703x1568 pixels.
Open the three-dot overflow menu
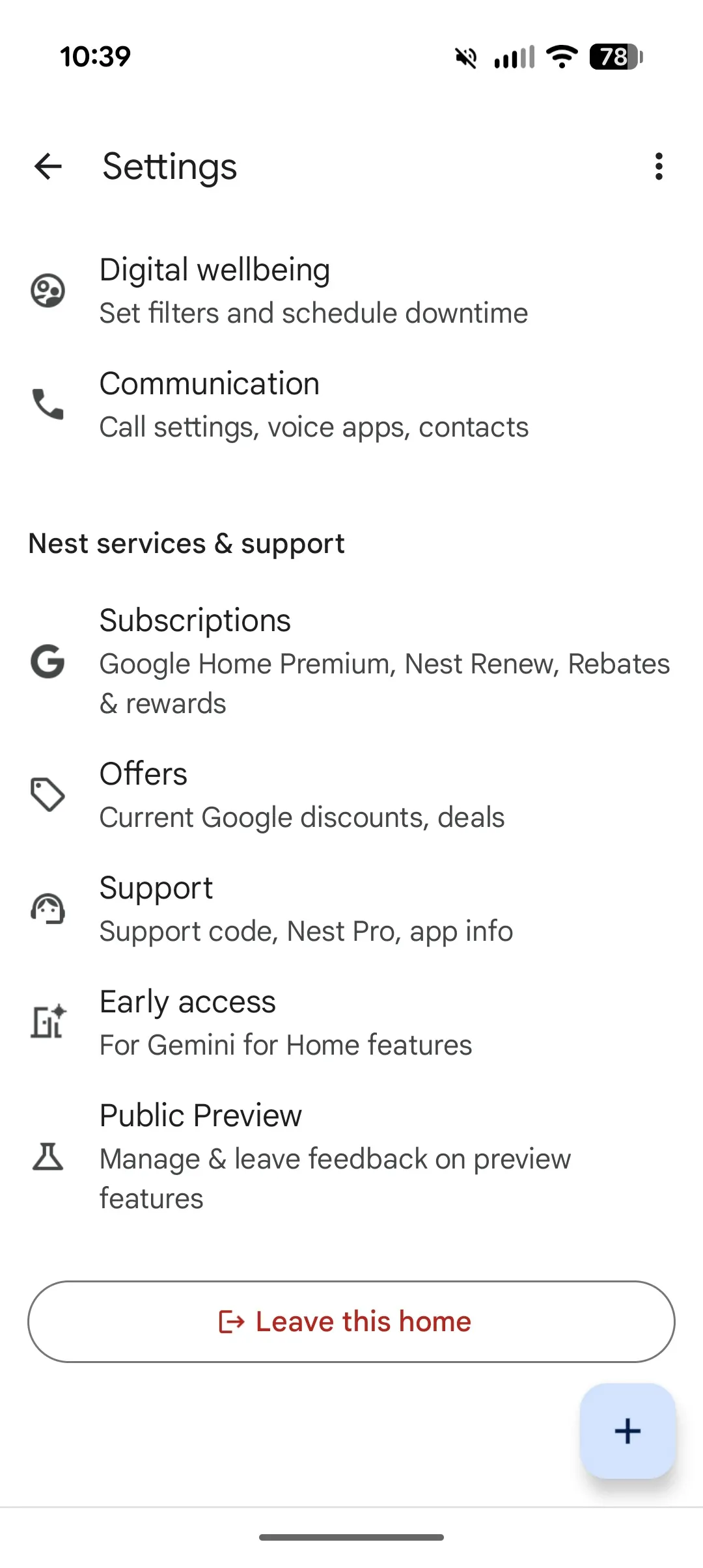[x=659, y=167]
